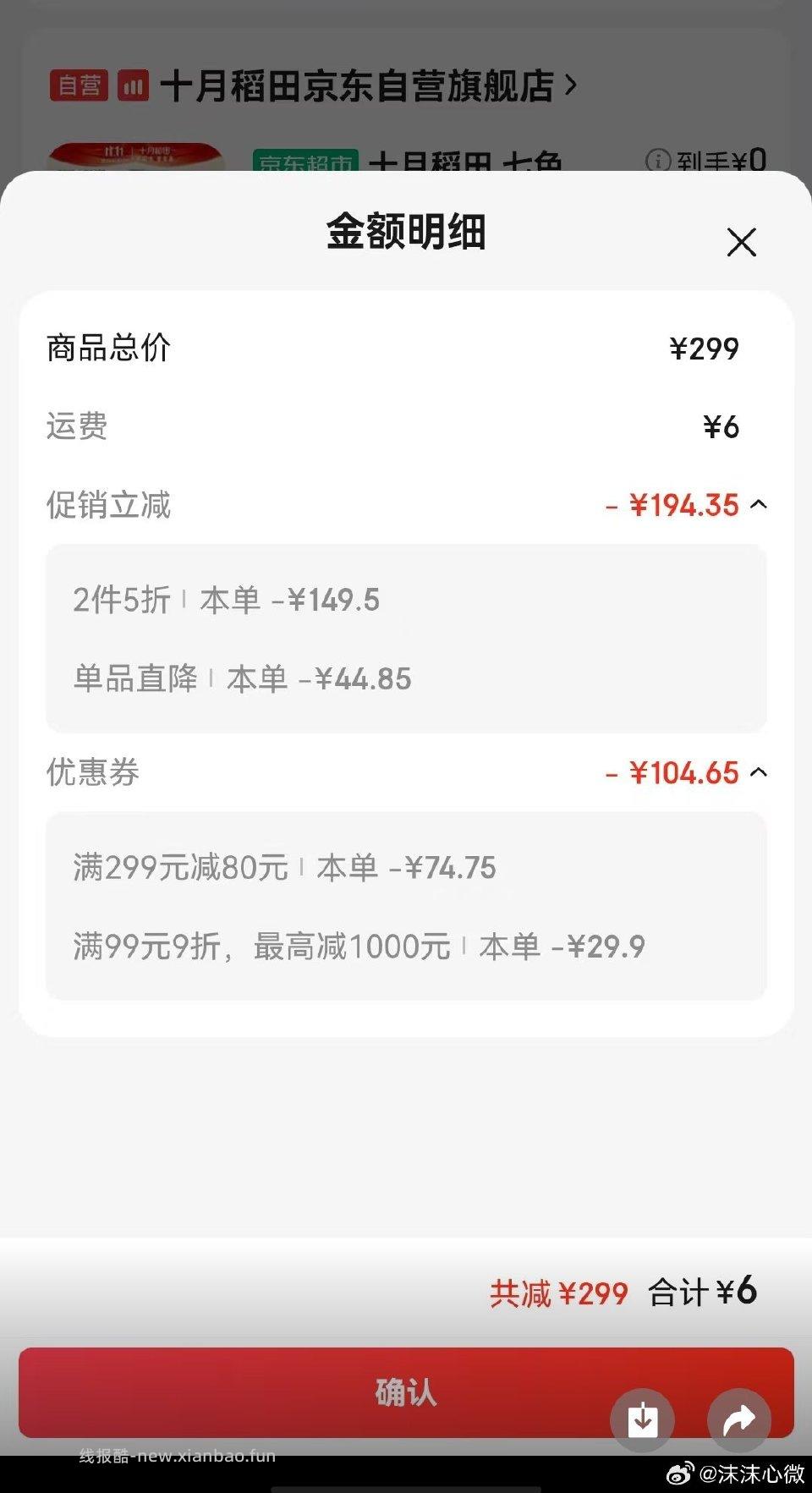Image resolution: width=812 pixels, height=1493 pixels.
Task: Select the 2件5折 promotion entry
Action: click(x=226, y=601)
